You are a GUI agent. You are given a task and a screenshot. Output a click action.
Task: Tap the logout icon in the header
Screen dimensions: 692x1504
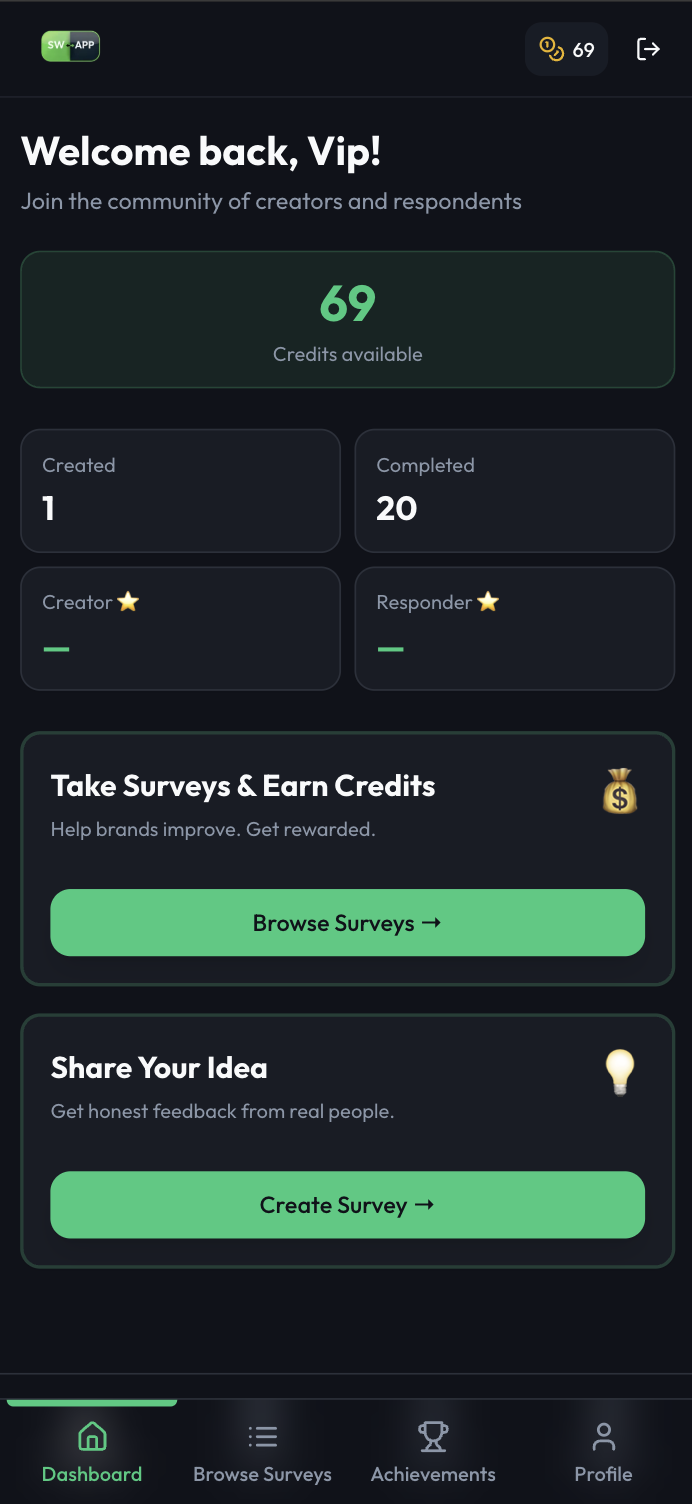click(648, 49)
